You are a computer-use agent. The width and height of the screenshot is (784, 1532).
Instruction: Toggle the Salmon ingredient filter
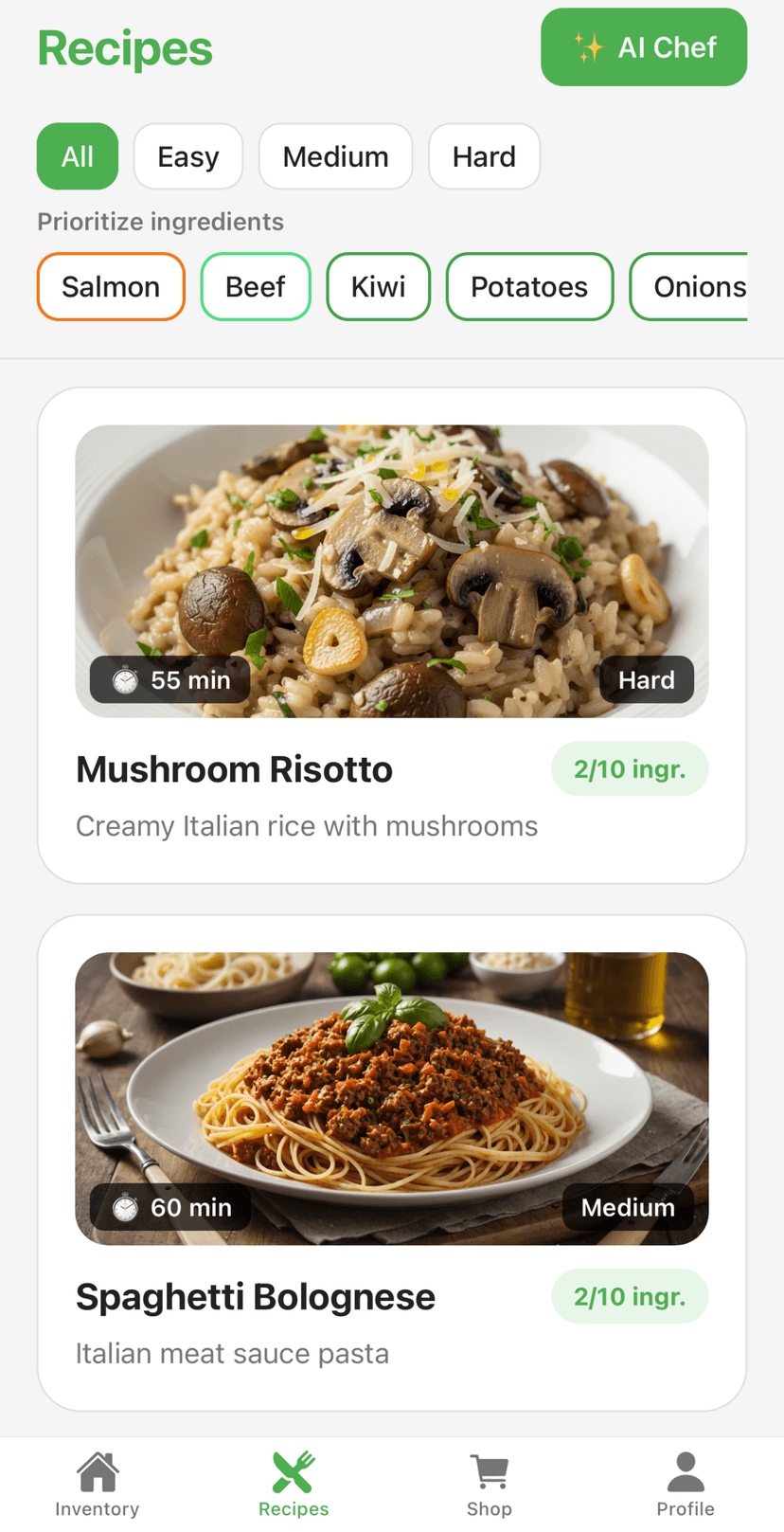coord(110,286)
